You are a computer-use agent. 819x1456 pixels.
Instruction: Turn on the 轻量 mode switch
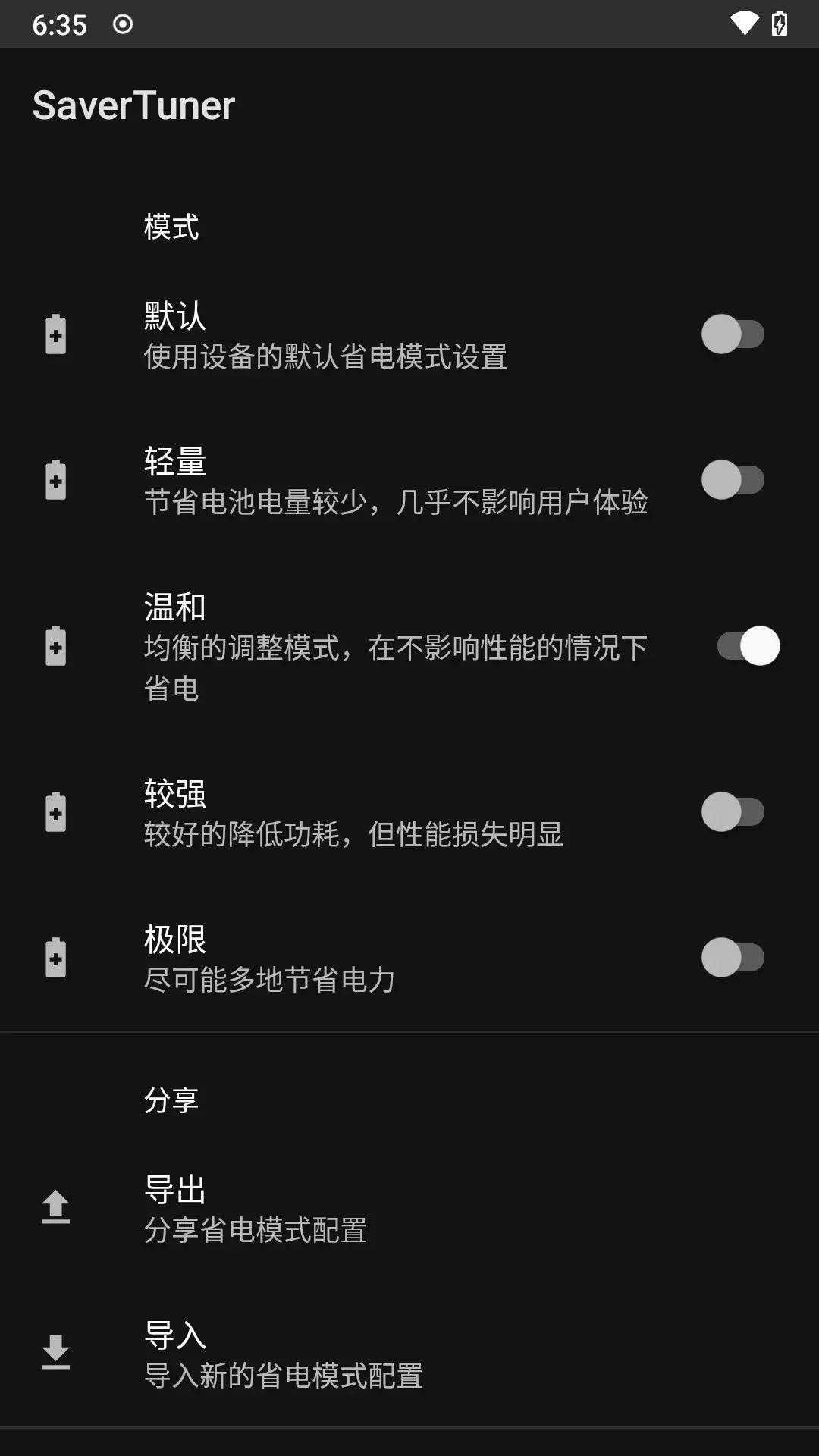point(733,480)
